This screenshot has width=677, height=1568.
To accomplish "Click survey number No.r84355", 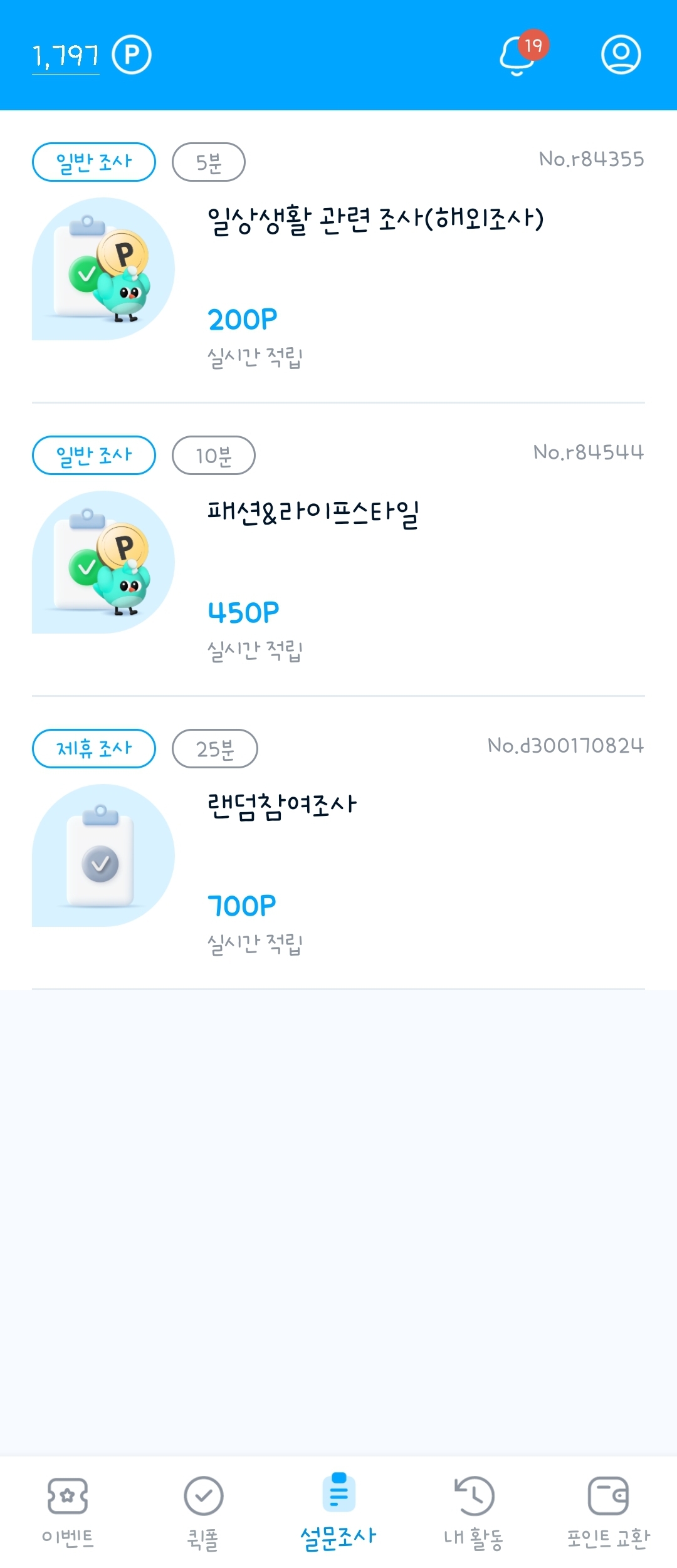I will [x=592, y=160].
